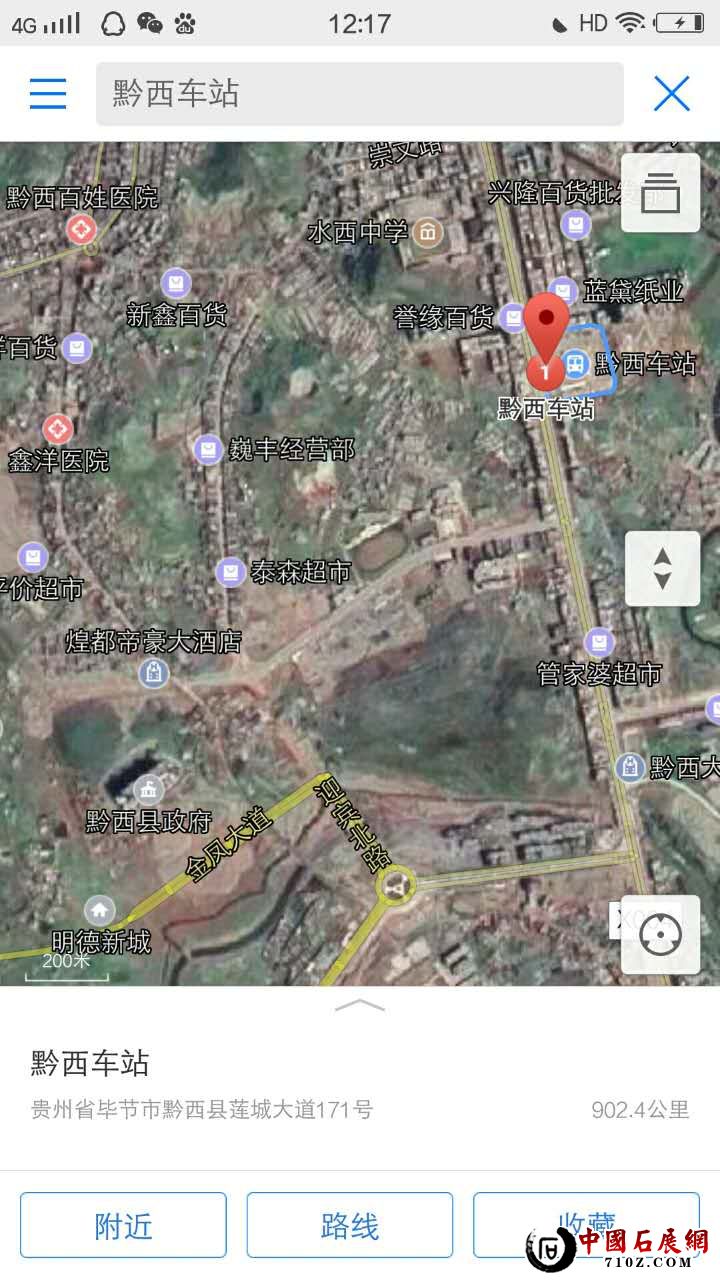Open 明德新城 residence marker
720x1280 pixels.
pyautogui.click(x=99, y=911)
